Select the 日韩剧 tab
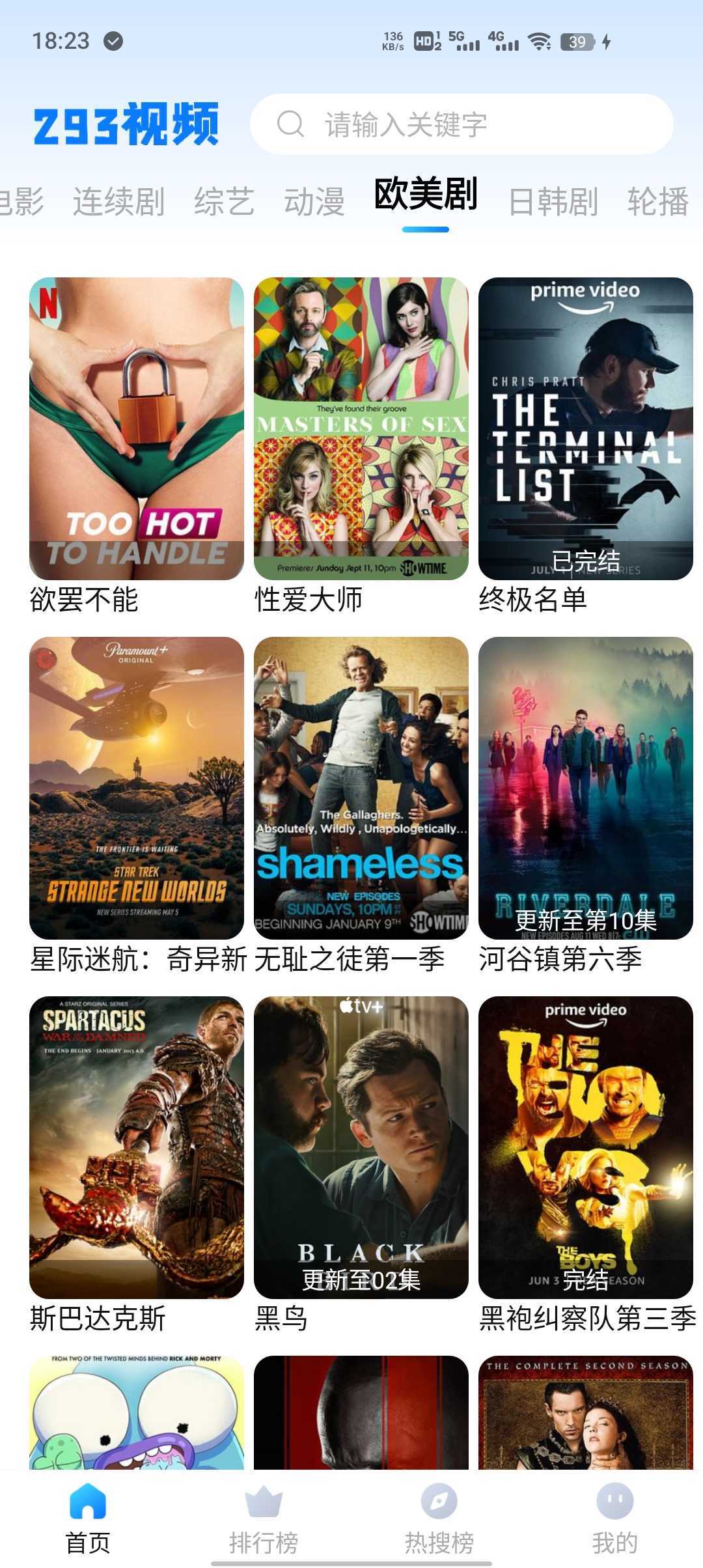 tap(553, 201)
